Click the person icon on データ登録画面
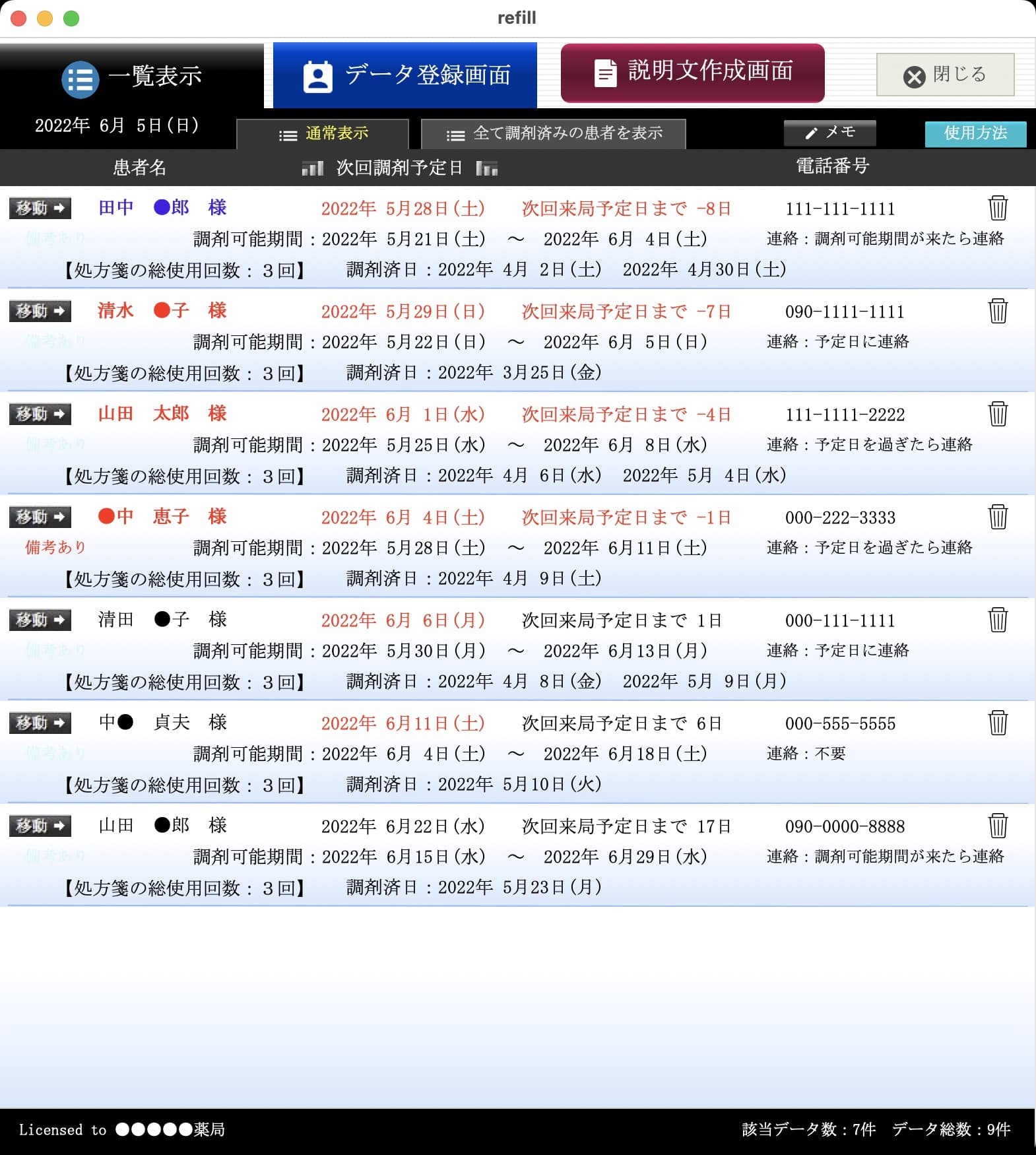1036x1155 pixels. [317, 75]
